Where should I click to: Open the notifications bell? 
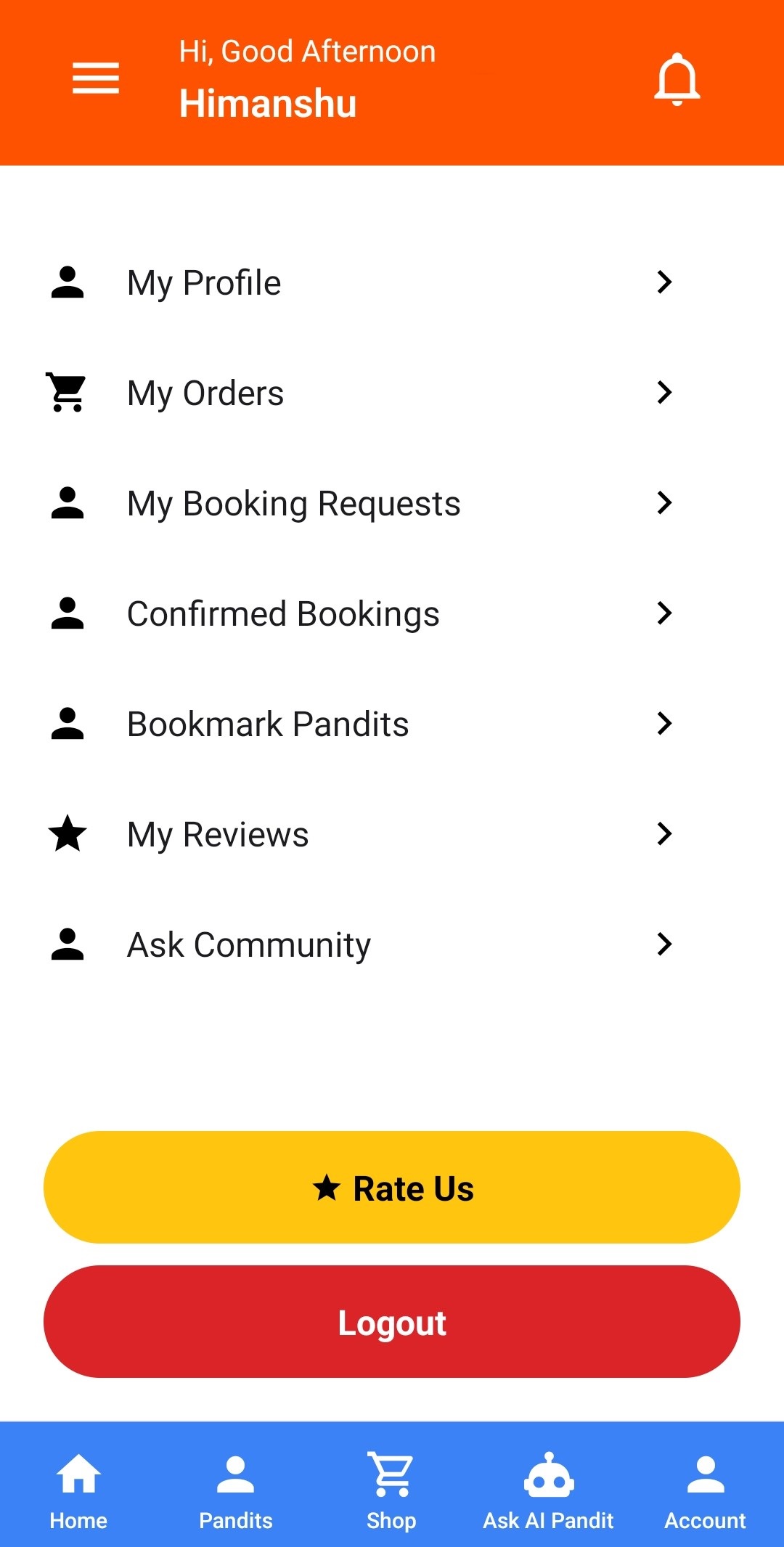pos(677,79)
